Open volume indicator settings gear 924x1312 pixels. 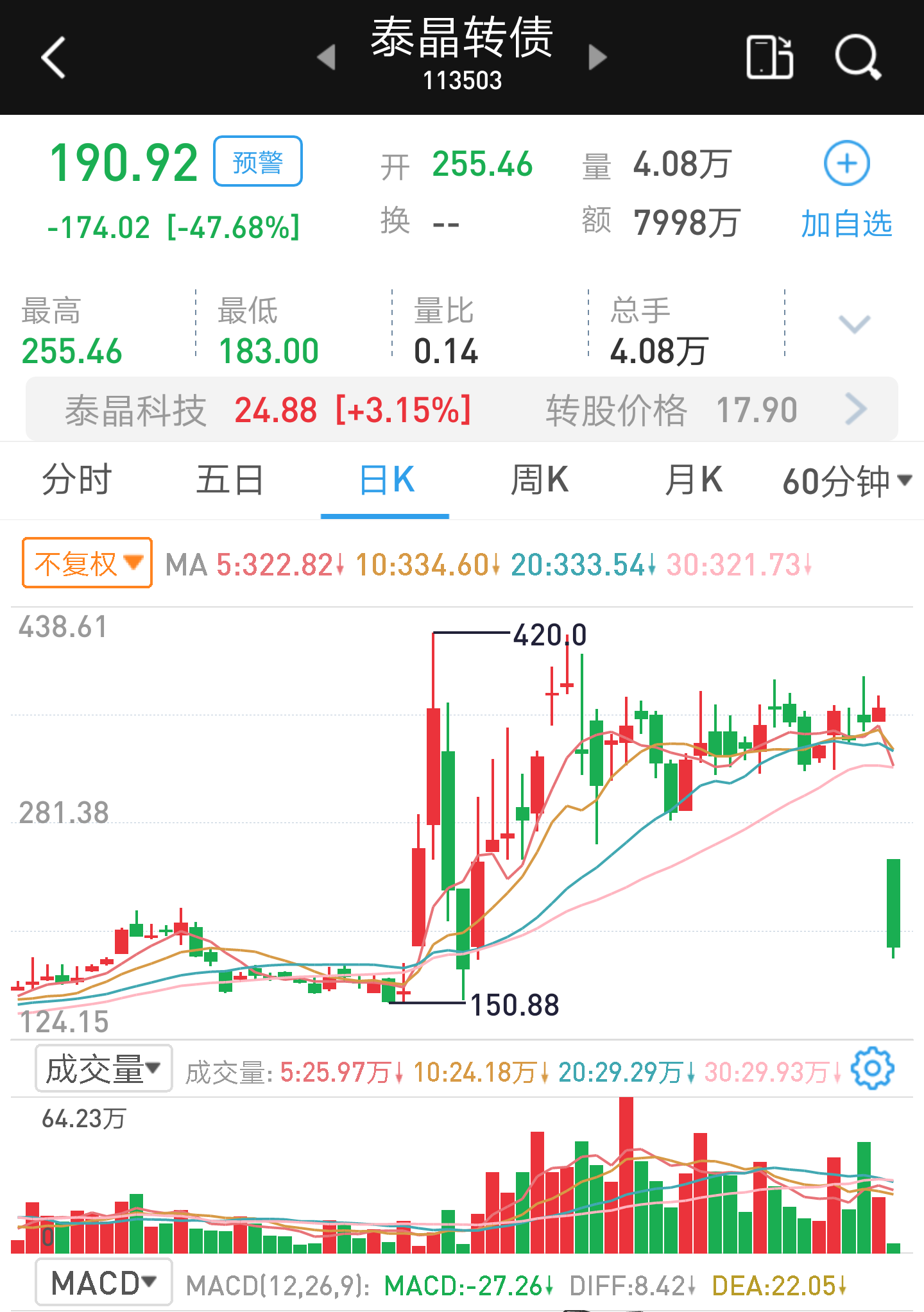click(x=873, y=1067)
